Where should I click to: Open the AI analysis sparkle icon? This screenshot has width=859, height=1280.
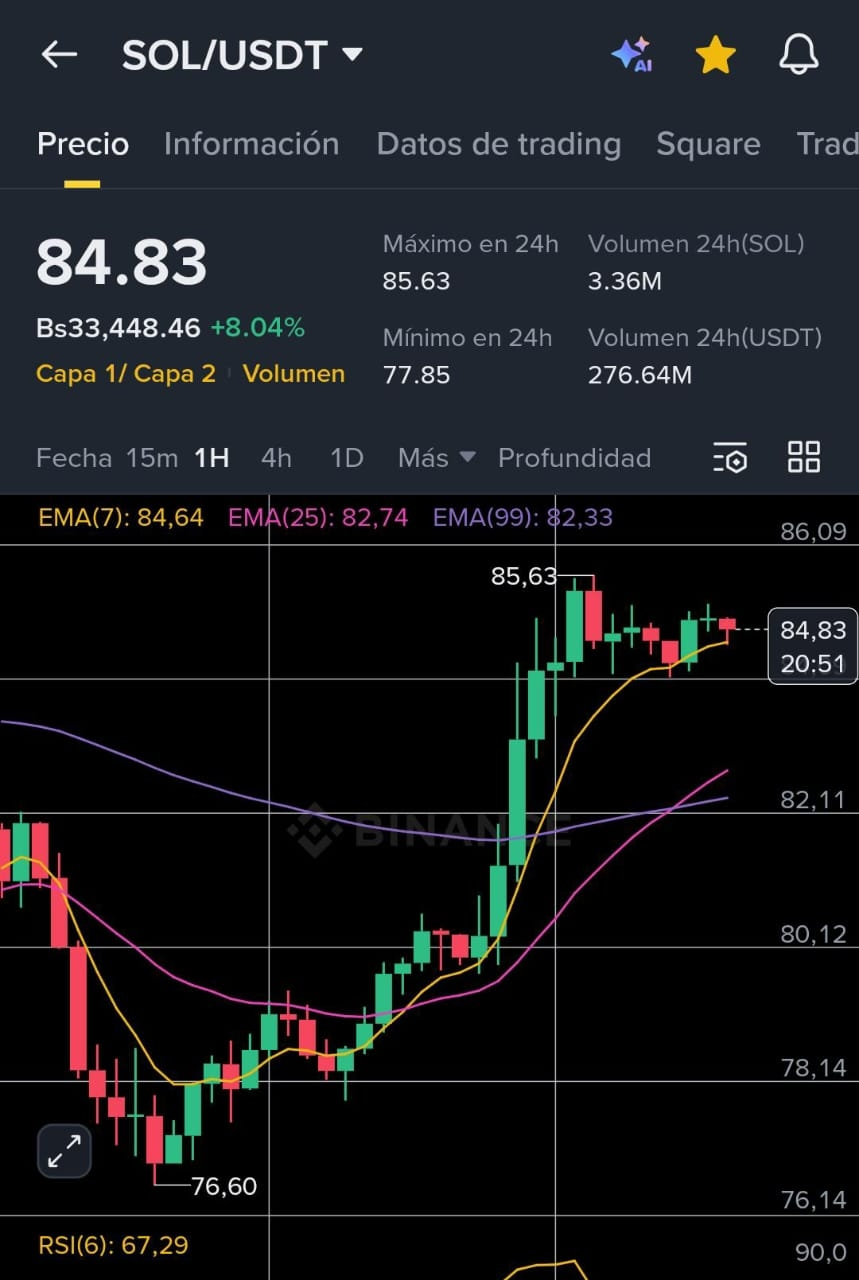point(632,55)
